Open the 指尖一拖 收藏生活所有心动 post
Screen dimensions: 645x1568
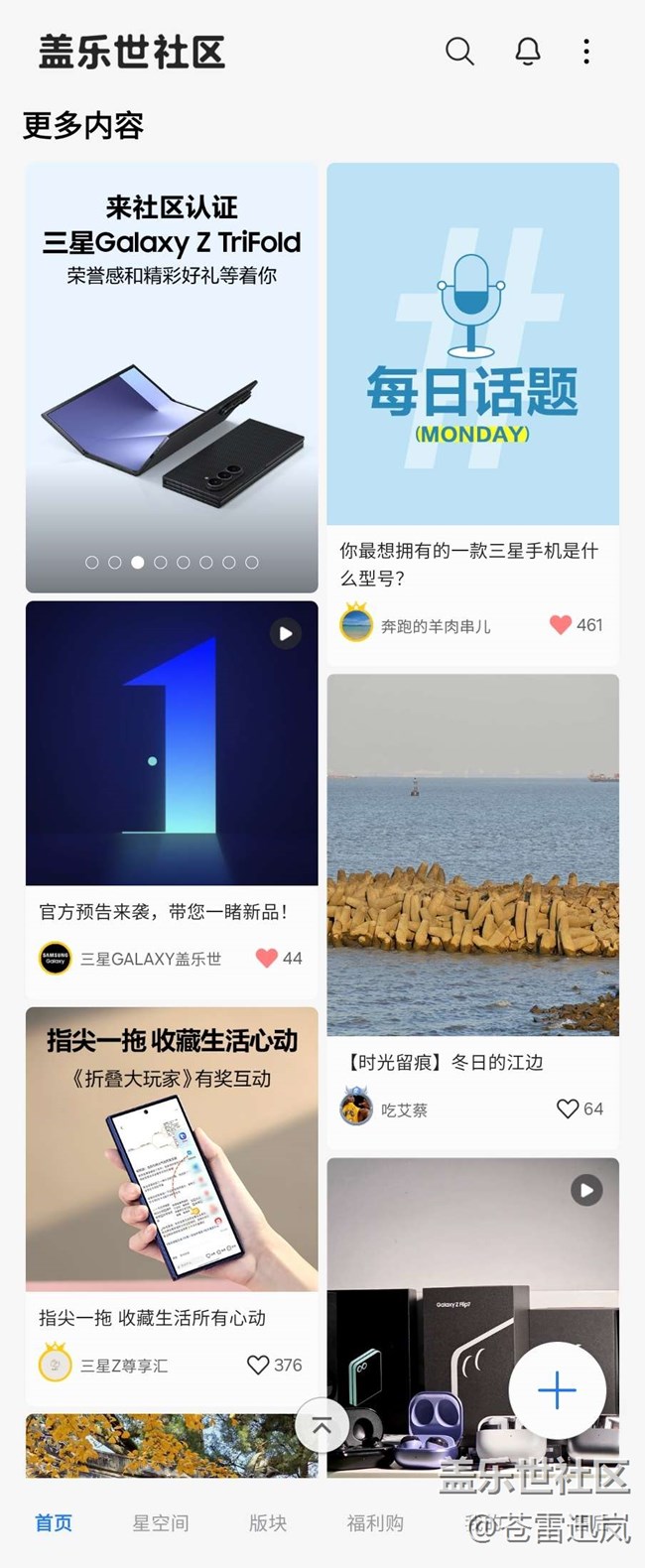click(x=172, y=1151)
